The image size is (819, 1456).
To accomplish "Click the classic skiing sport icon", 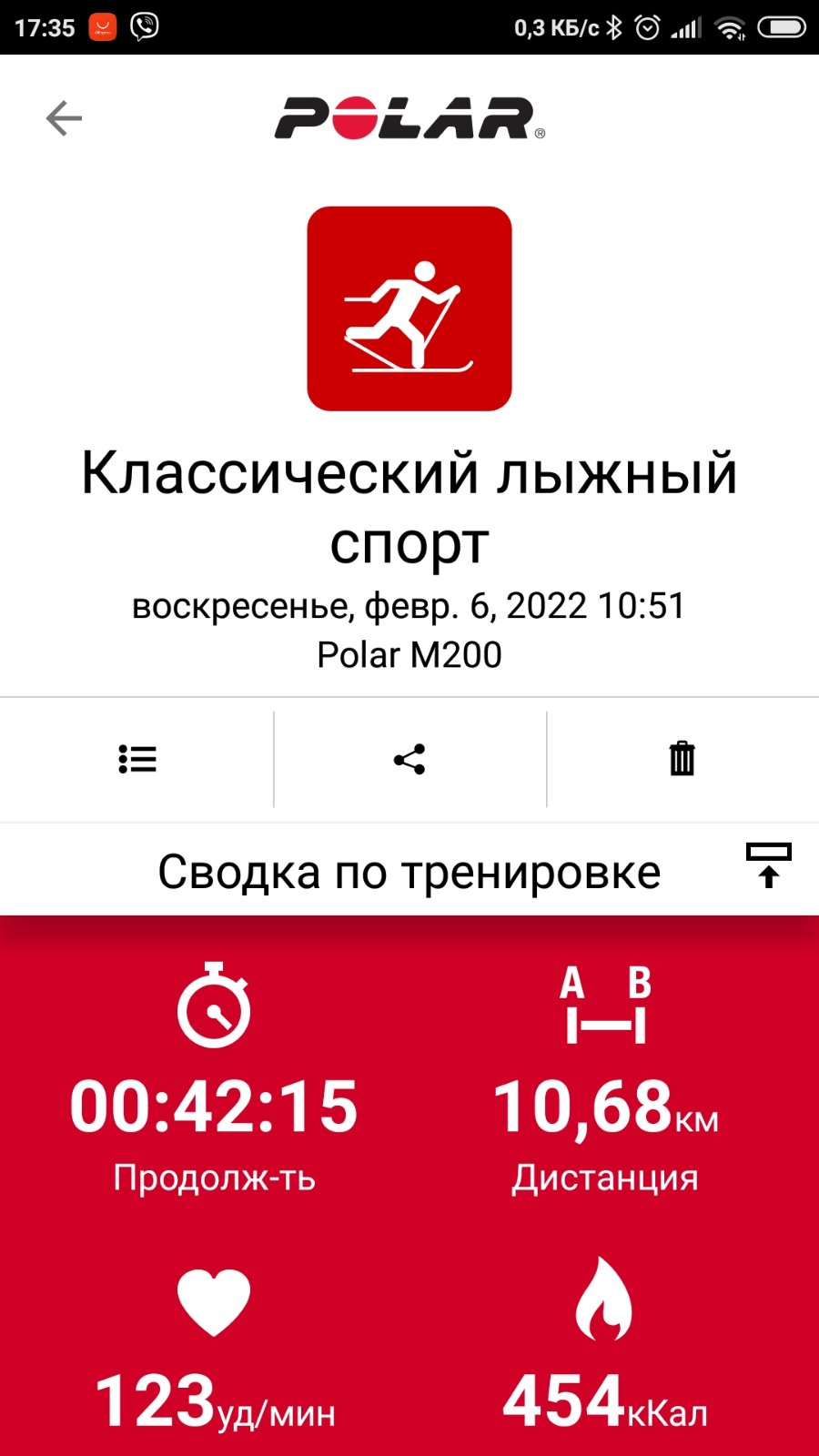I will coord(409,305).
